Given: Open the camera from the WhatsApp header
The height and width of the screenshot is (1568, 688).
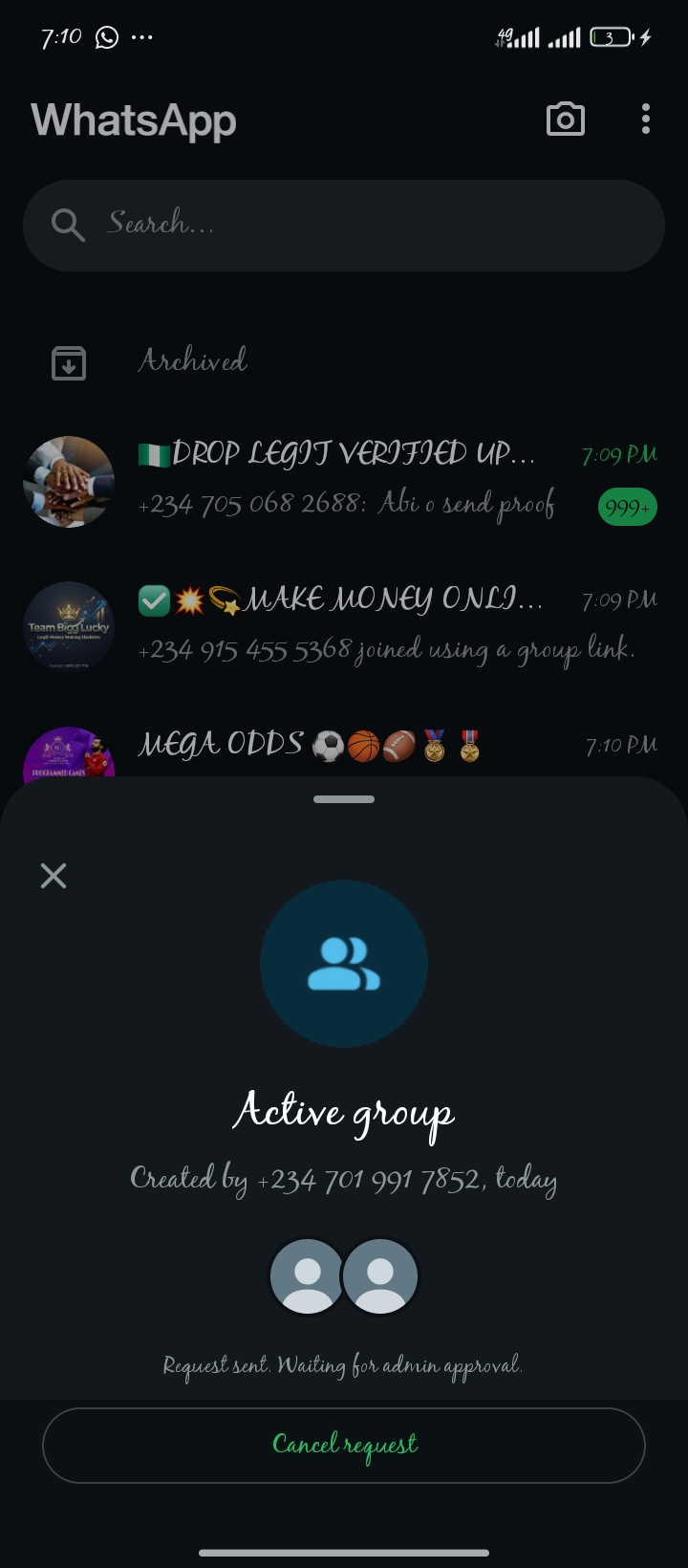Looking at the screenshot, I should click(x=565, y=120).
